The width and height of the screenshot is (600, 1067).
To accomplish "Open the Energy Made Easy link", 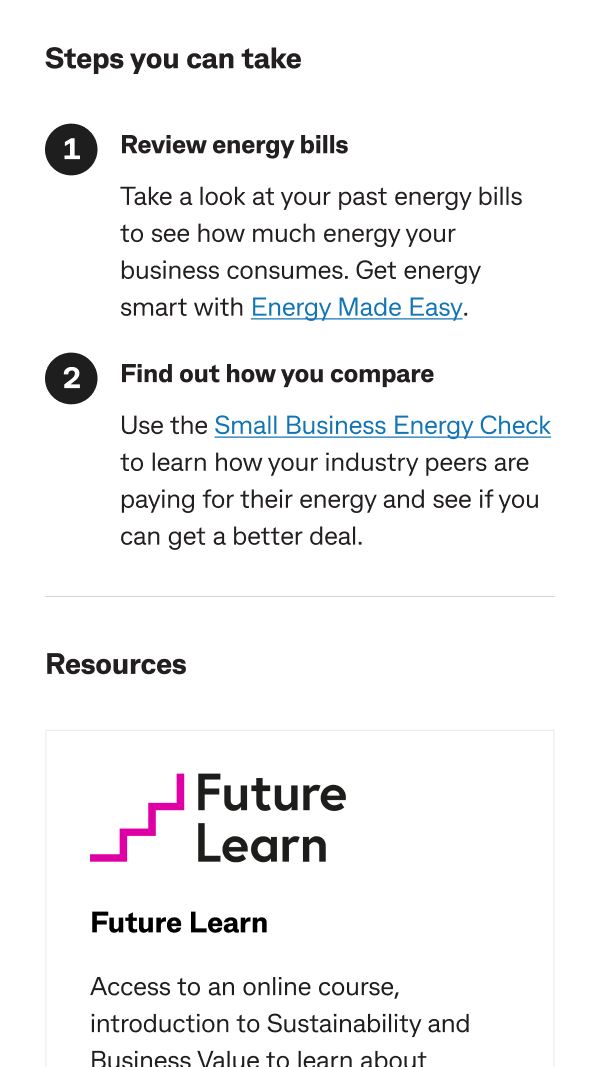I will coord(356,308).
